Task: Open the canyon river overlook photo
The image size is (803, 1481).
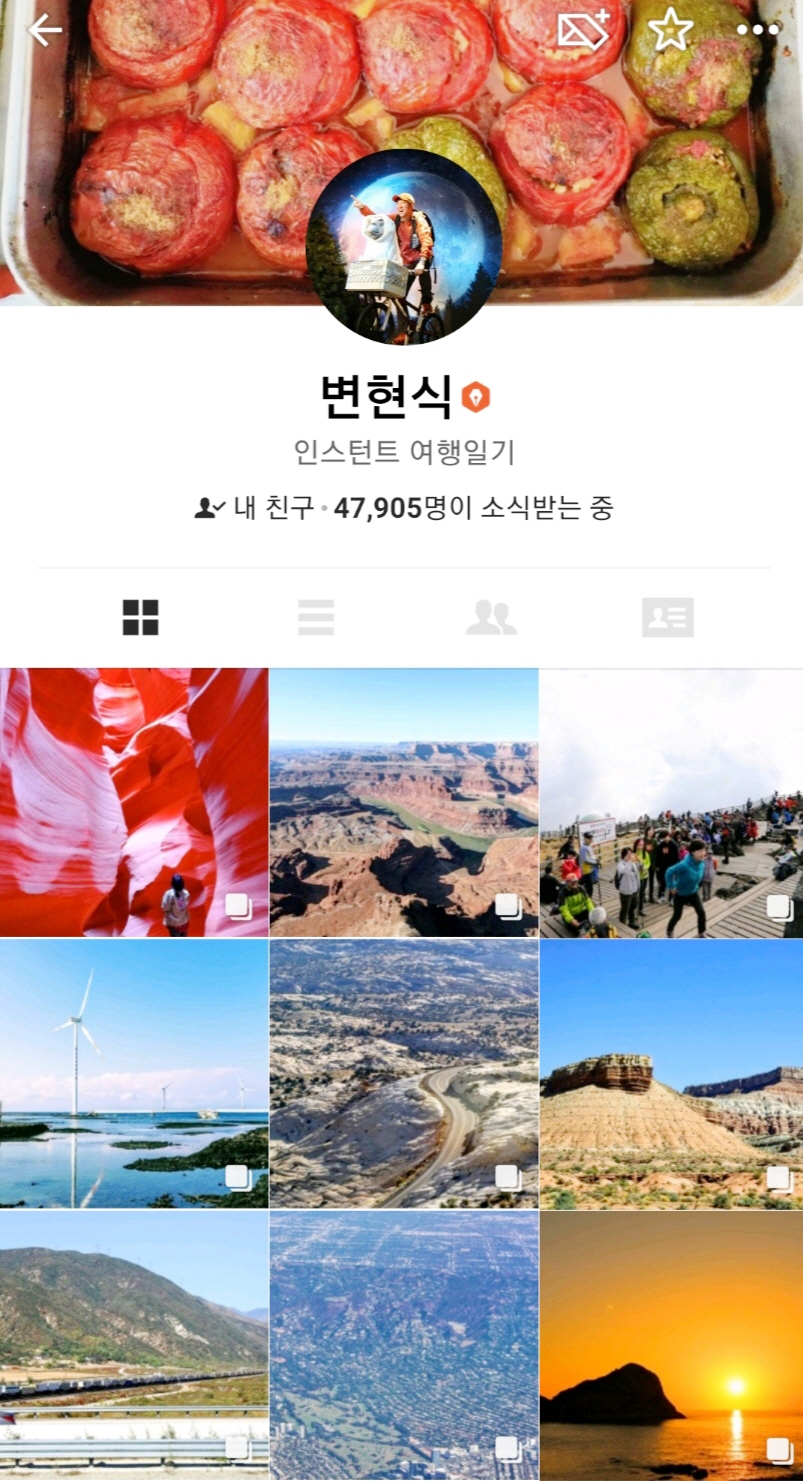Action: tap(404, 802)
